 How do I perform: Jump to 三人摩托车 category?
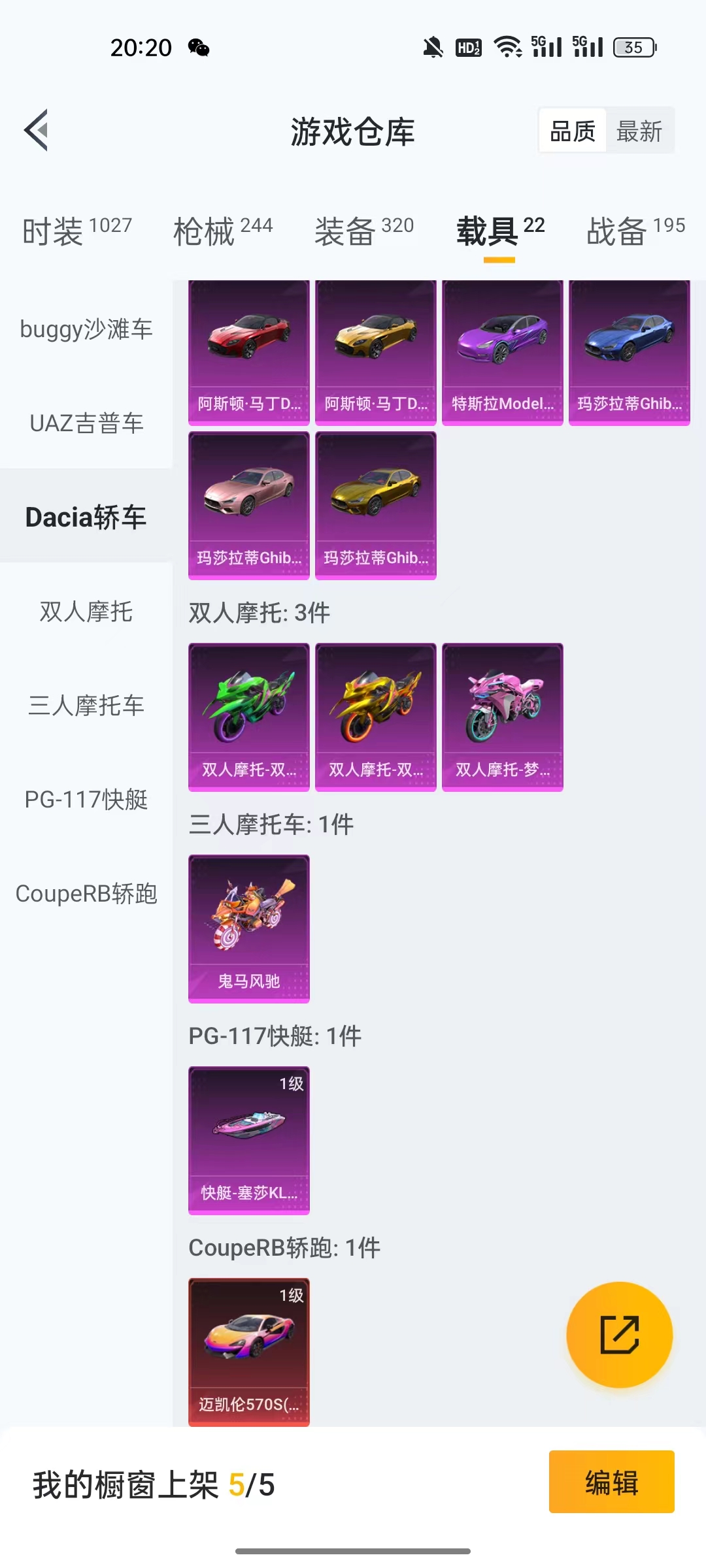(x=86, y=706)
